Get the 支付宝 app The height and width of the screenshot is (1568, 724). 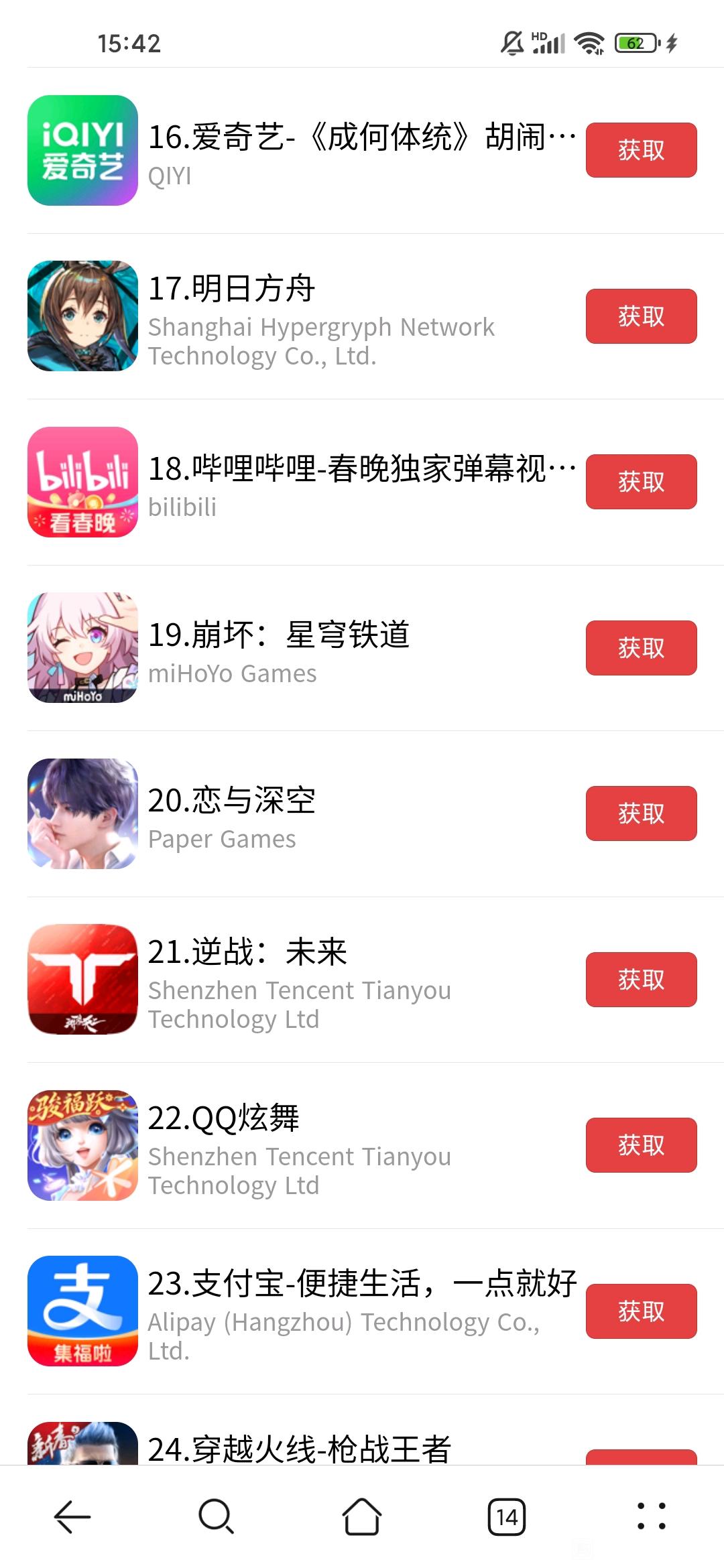[x=641, y=1311]
